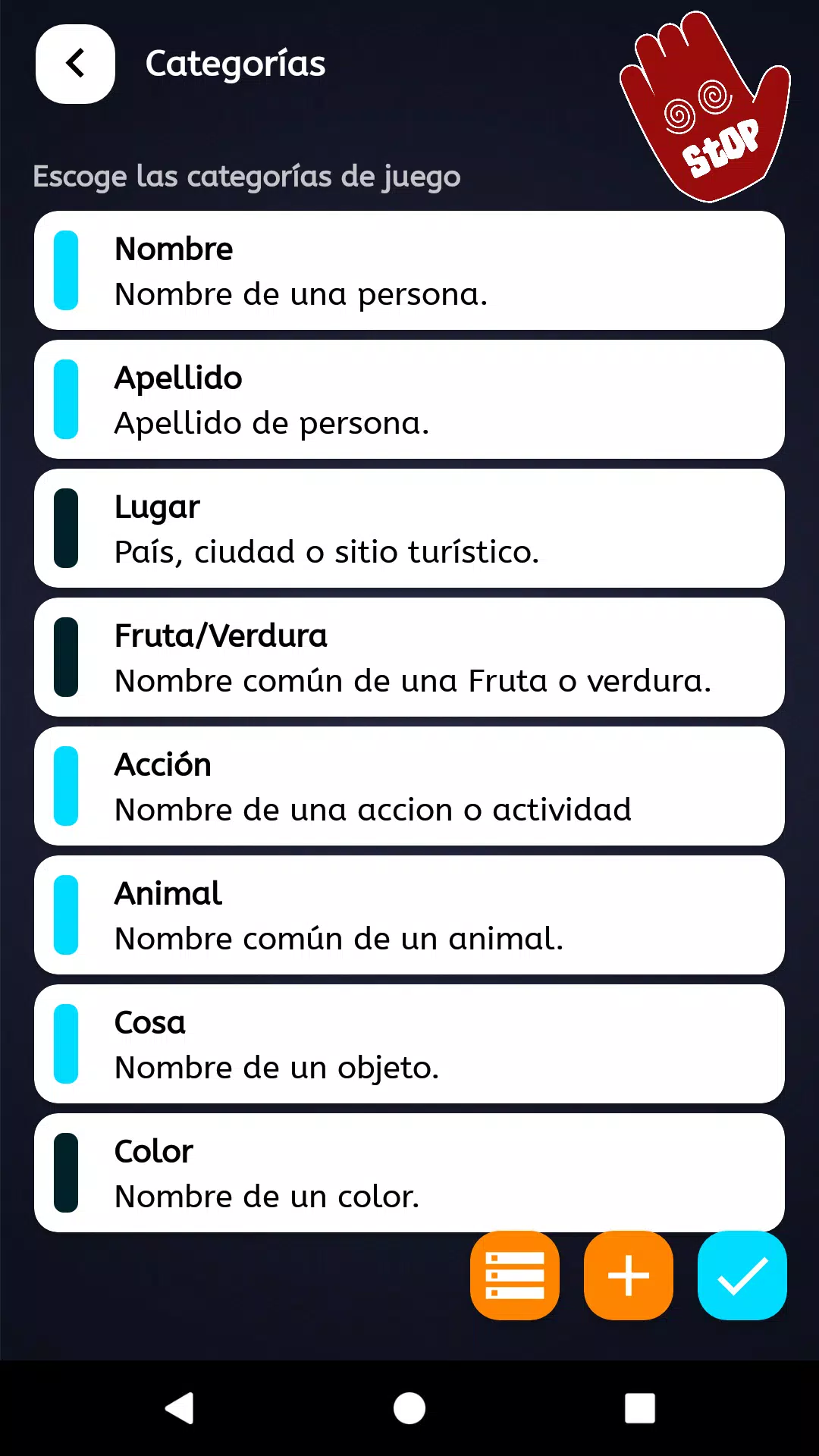Image resolution: width=819 pixels, height=1456 pixels.
Task: Disable the Nombre category
Action: click(409, 271)
